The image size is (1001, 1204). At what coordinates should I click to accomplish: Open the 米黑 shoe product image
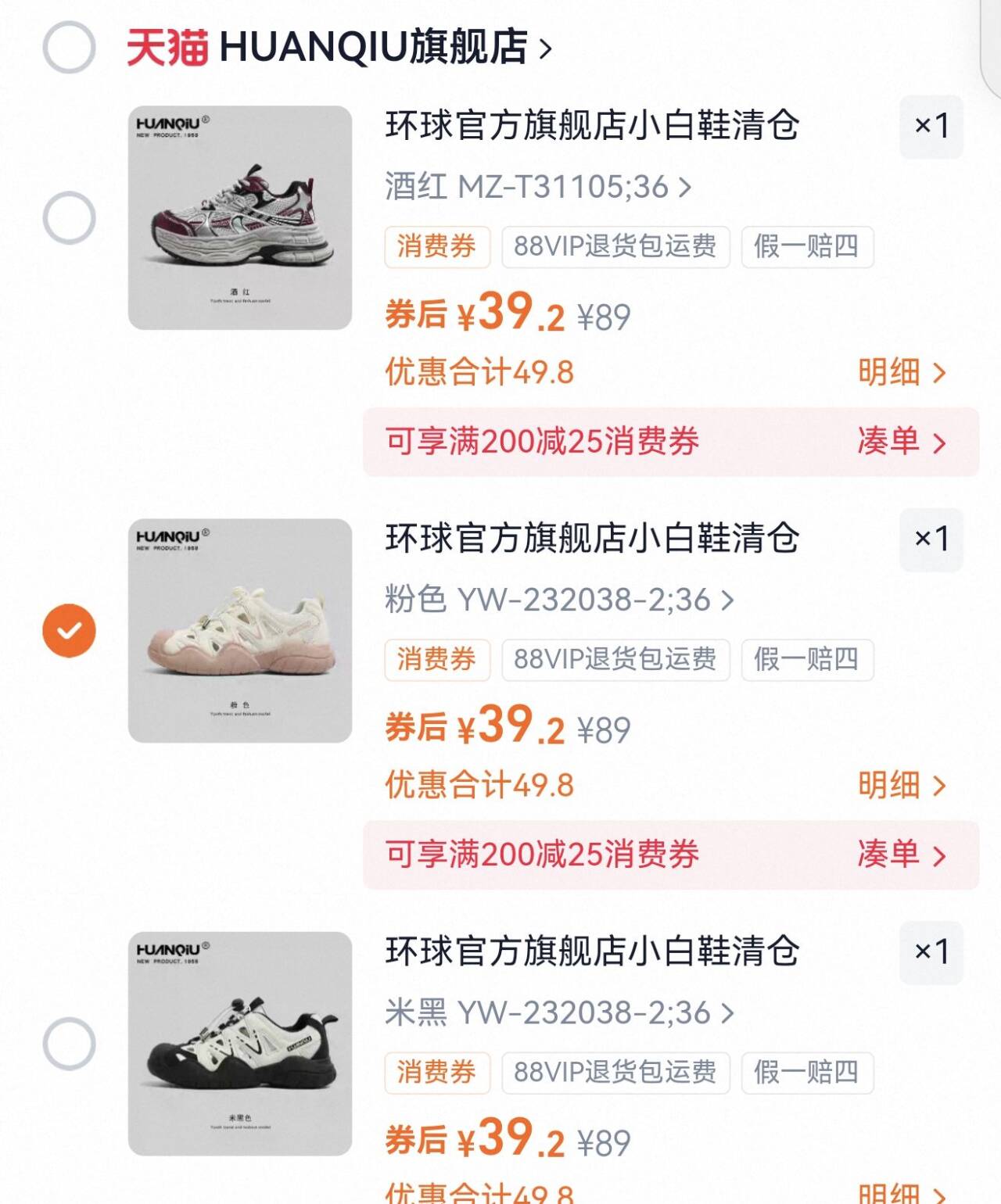(x=240, y=1043)
